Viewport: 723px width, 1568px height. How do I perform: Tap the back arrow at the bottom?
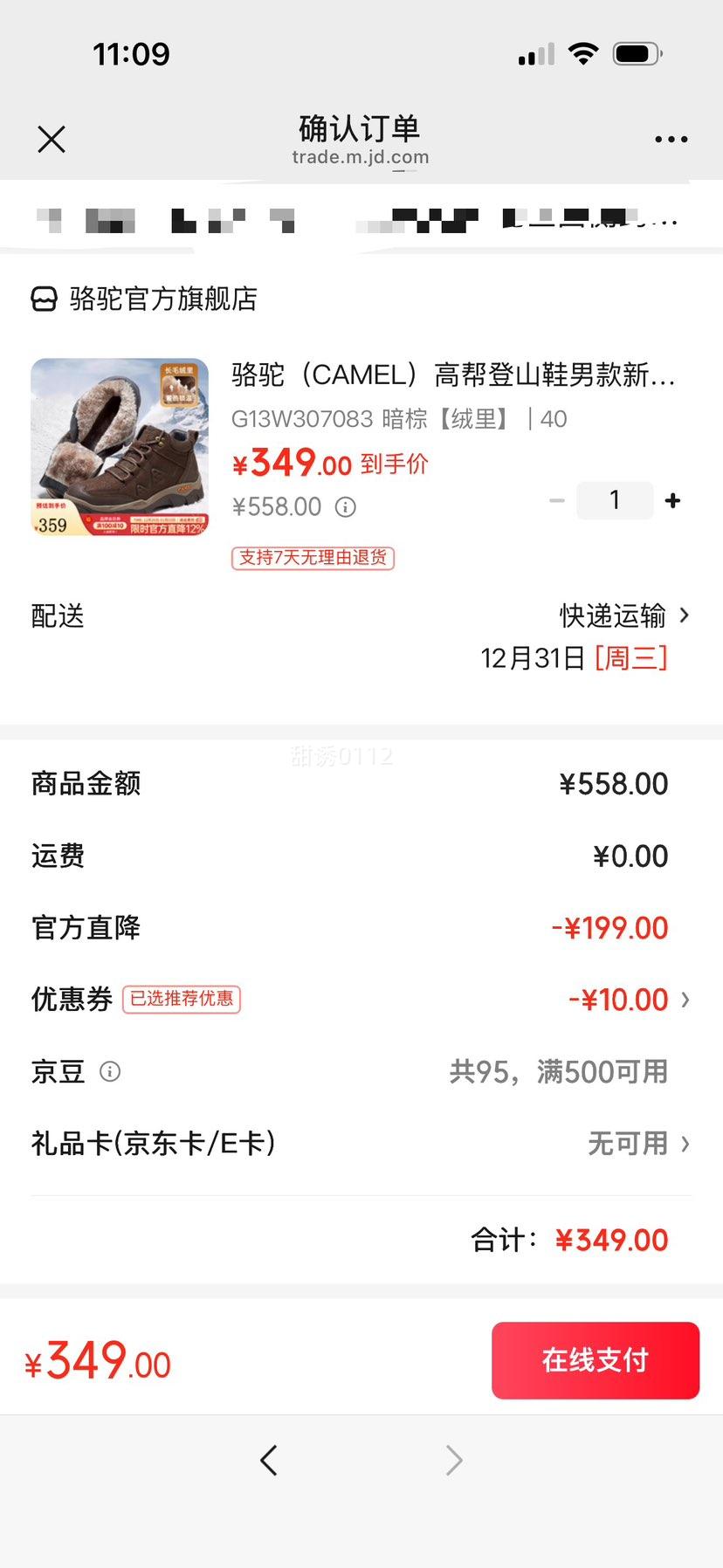pyautogui.click(x=269, y=1460)
